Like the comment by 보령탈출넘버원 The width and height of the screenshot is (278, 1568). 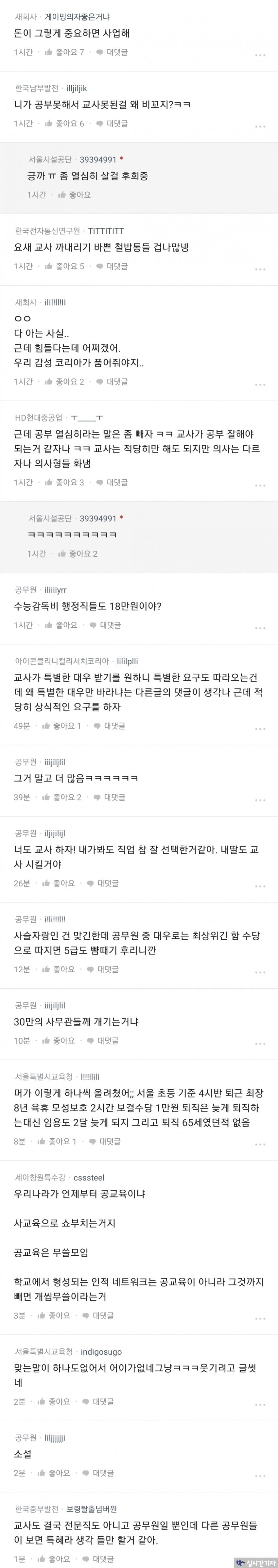[x=54, y=1559]
